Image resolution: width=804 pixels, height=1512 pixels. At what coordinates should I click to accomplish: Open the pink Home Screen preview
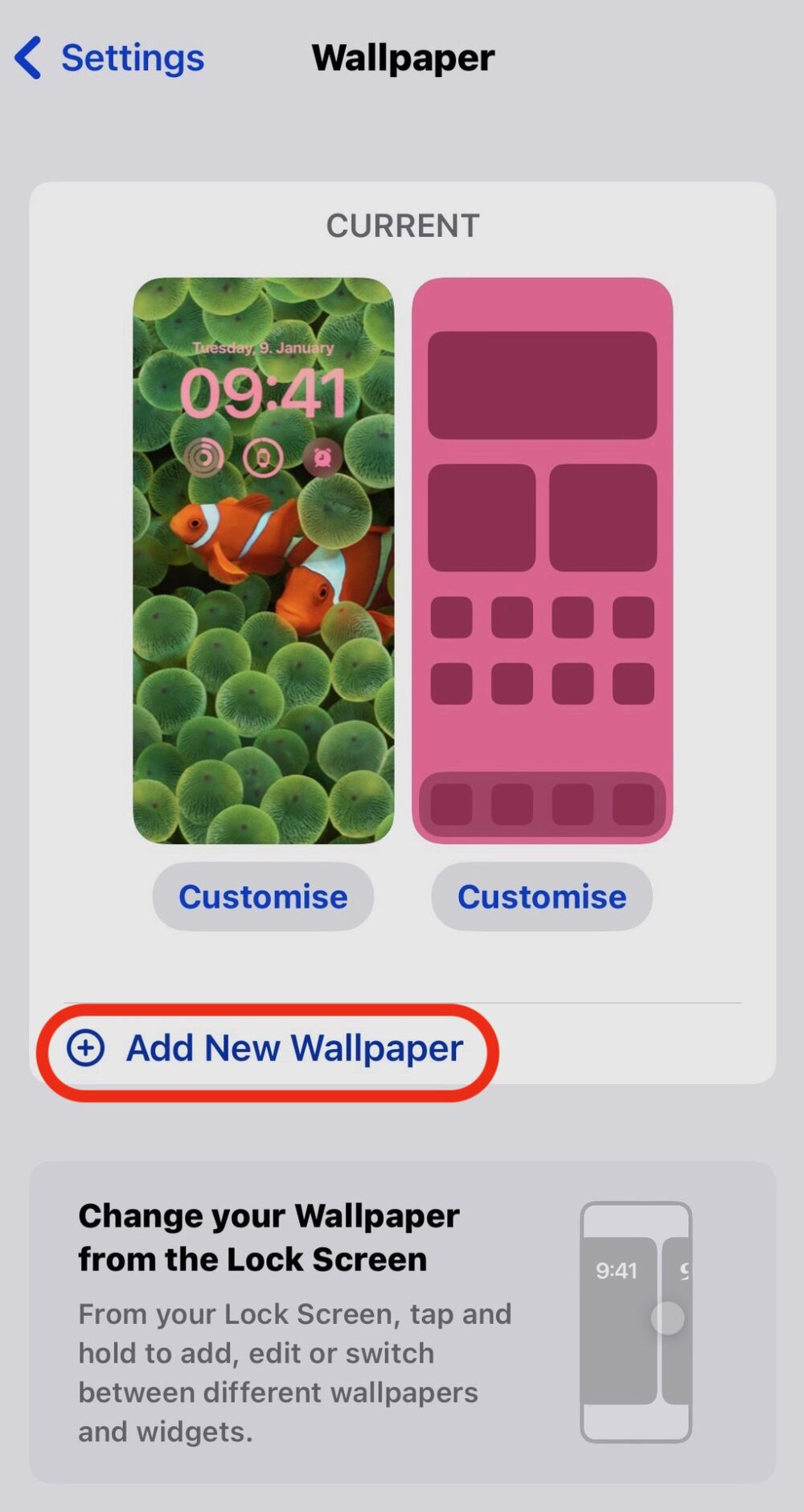(542, 560)
